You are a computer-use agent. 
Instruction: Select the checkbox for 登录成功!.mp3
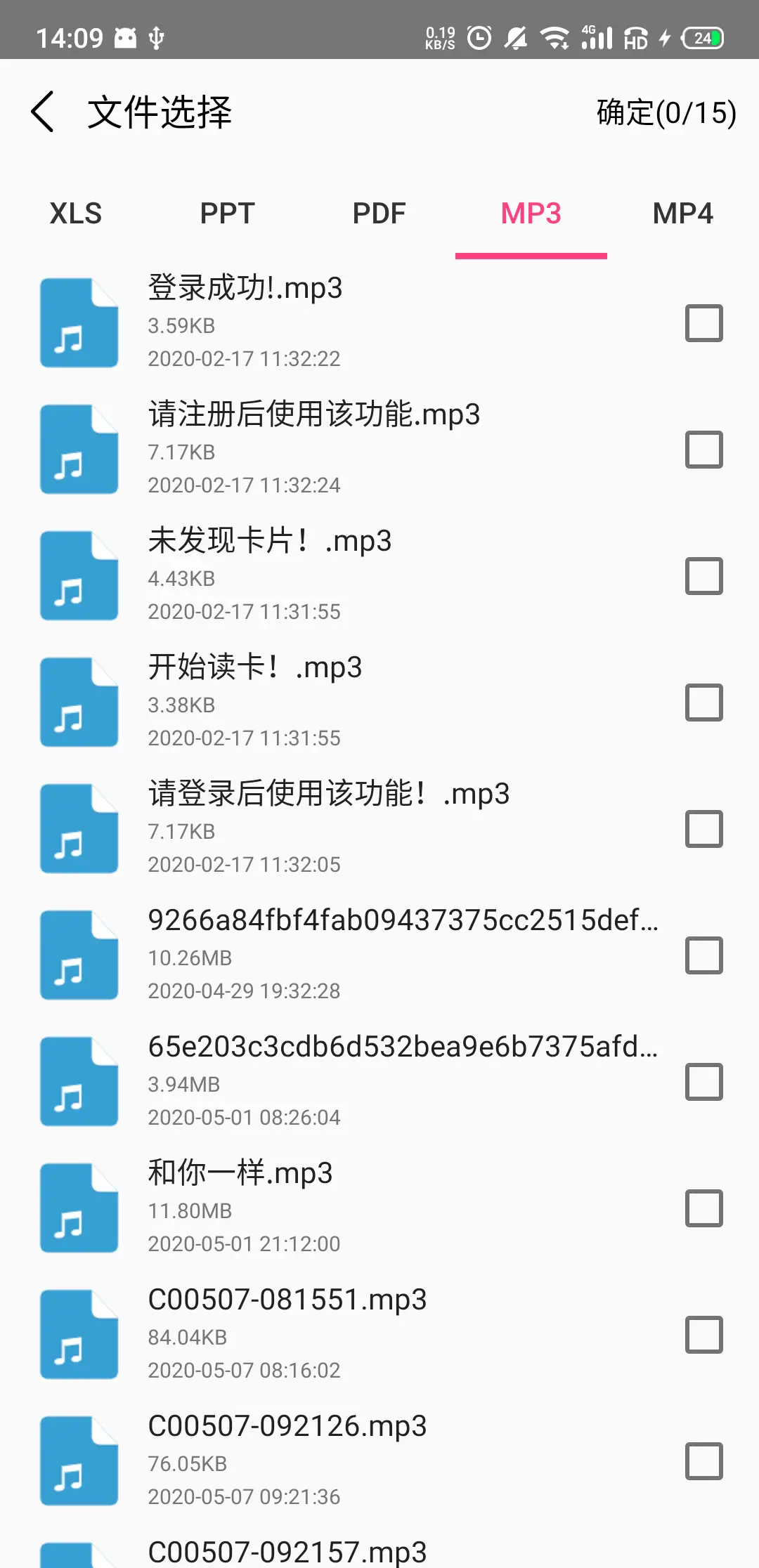[x=704, y=323]
